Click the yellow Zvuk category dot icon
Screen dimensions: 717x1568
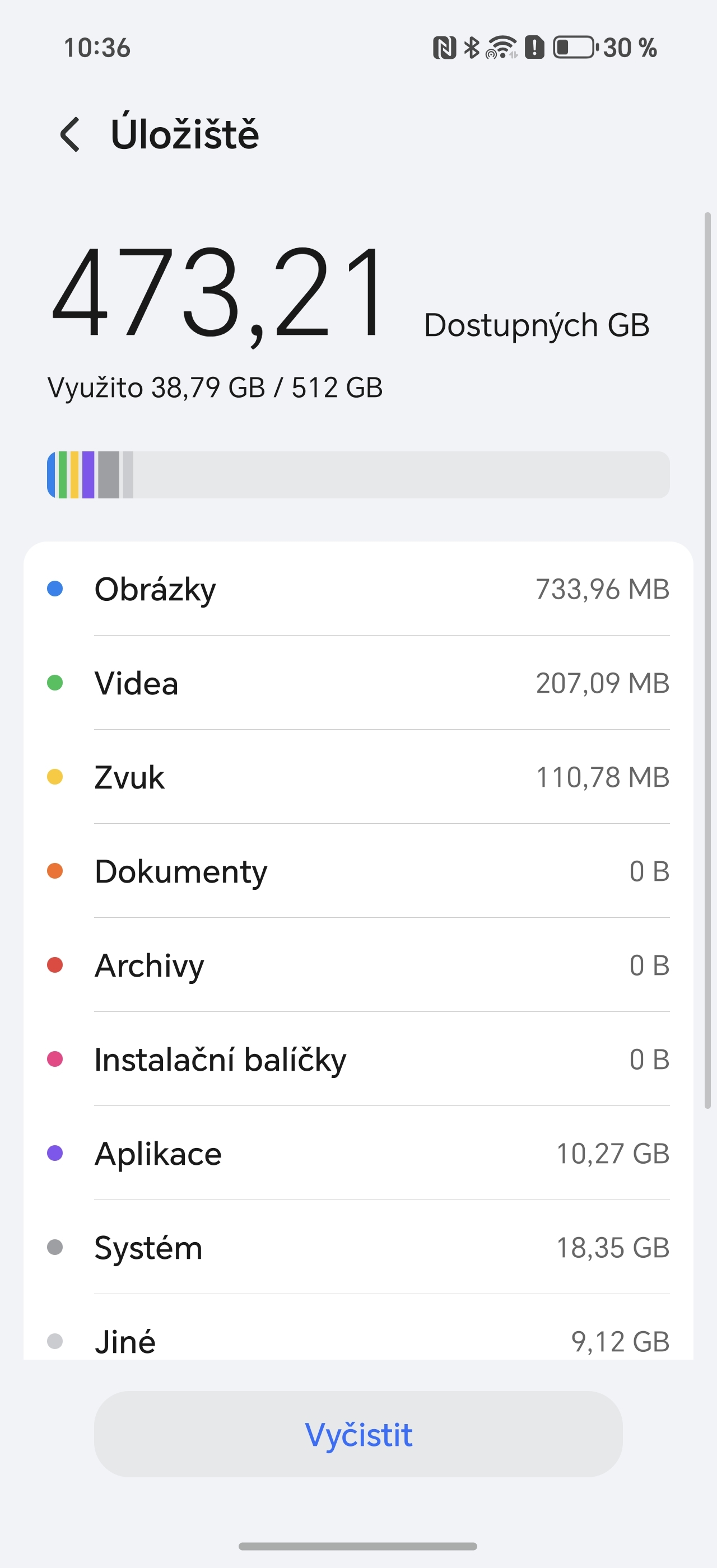(56, 777)
